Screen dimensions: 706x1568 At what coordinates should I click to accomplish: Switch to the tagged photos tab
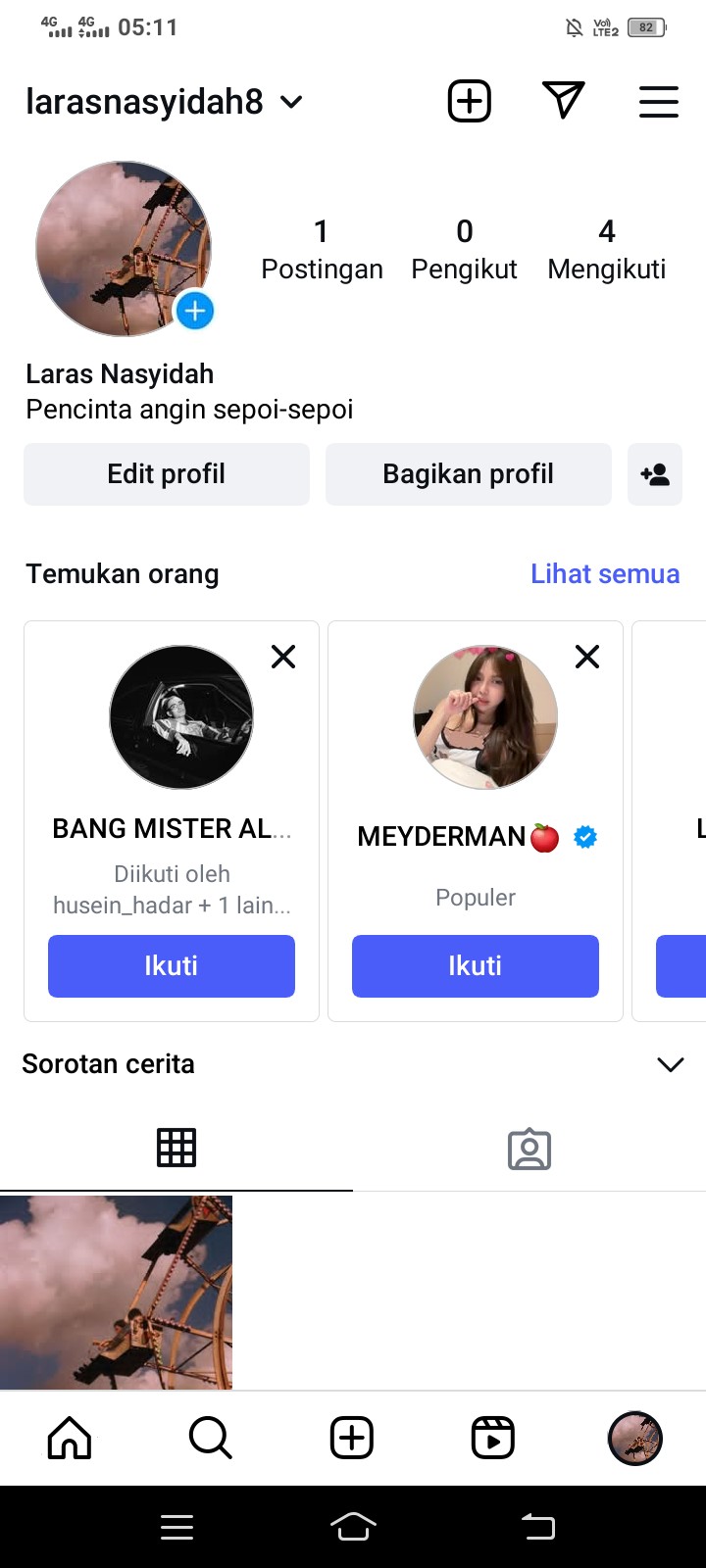tap(529, 1149)
